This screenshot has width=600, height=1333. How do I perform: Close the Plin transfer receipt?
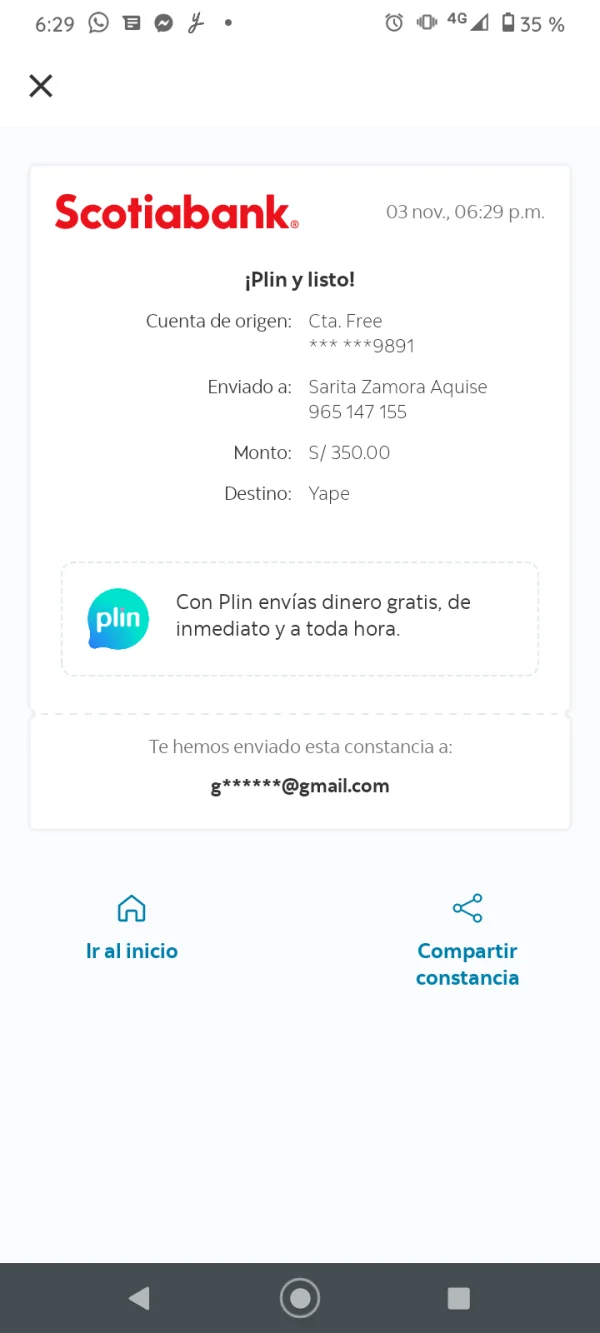coord(41,86)
